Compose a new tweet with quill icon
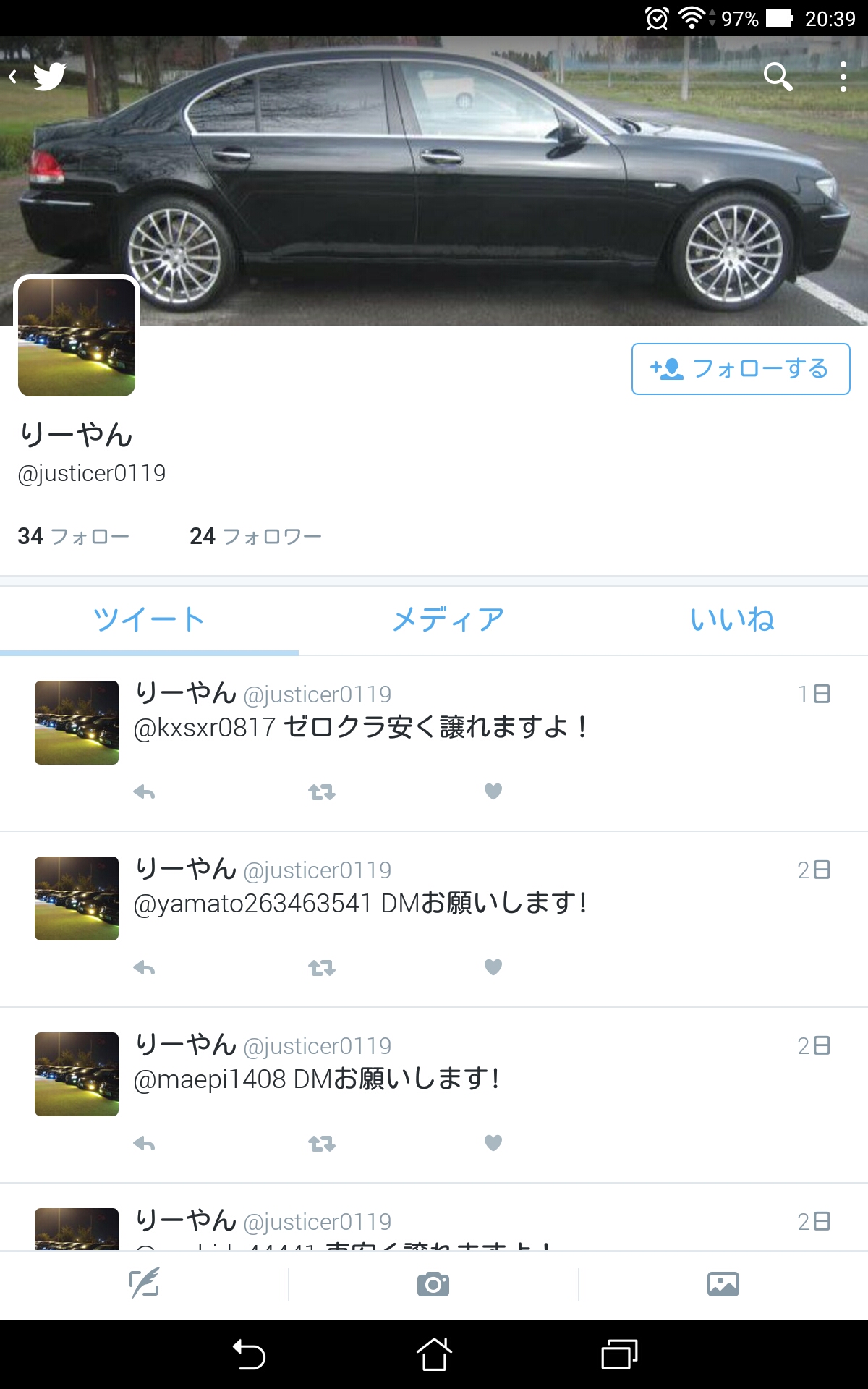Viewport: 868px width, 1389px height. coord(144,1284)
